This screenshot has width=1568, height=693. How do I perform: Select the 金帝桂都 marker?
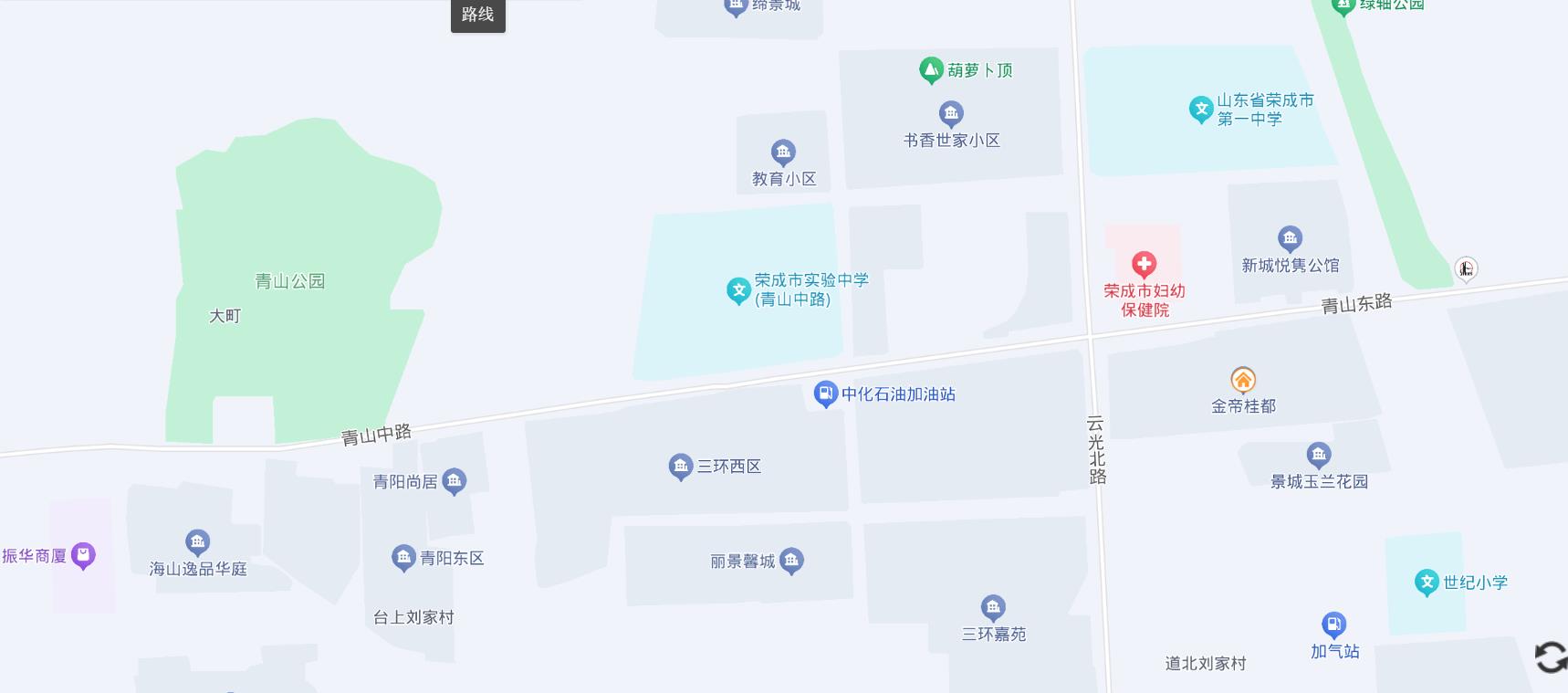pyautogui.click(x=1243, y=379)
